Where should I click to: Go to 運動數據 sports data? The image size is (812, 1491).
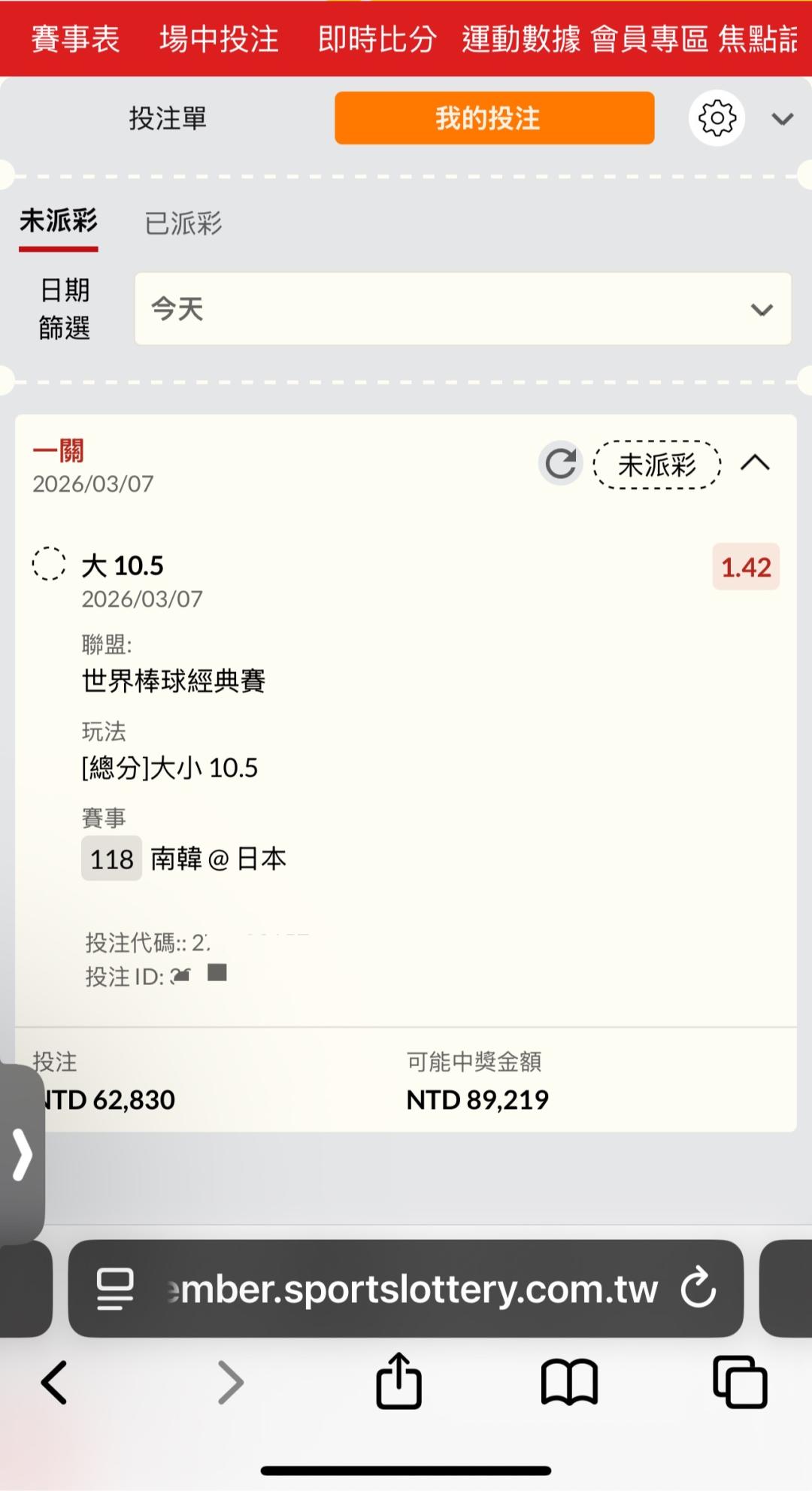pyautogui.click(x=521, y=39)
